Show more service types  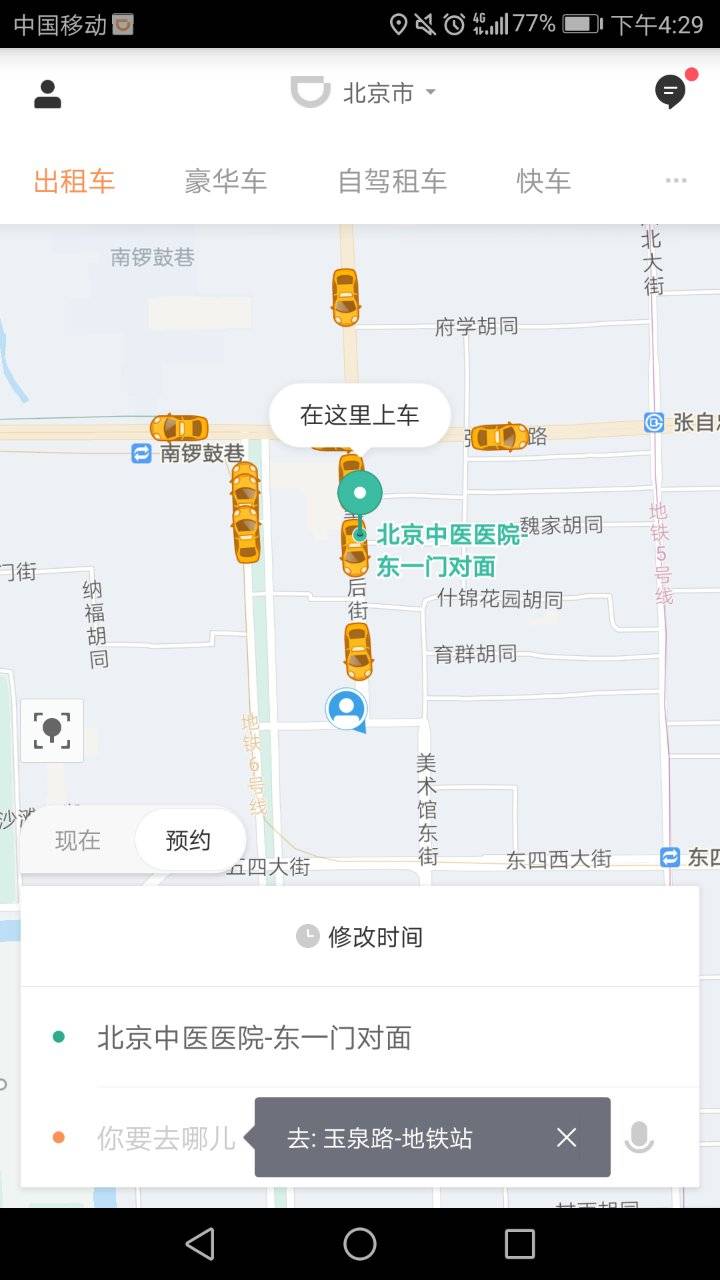[x=676, y=181]
